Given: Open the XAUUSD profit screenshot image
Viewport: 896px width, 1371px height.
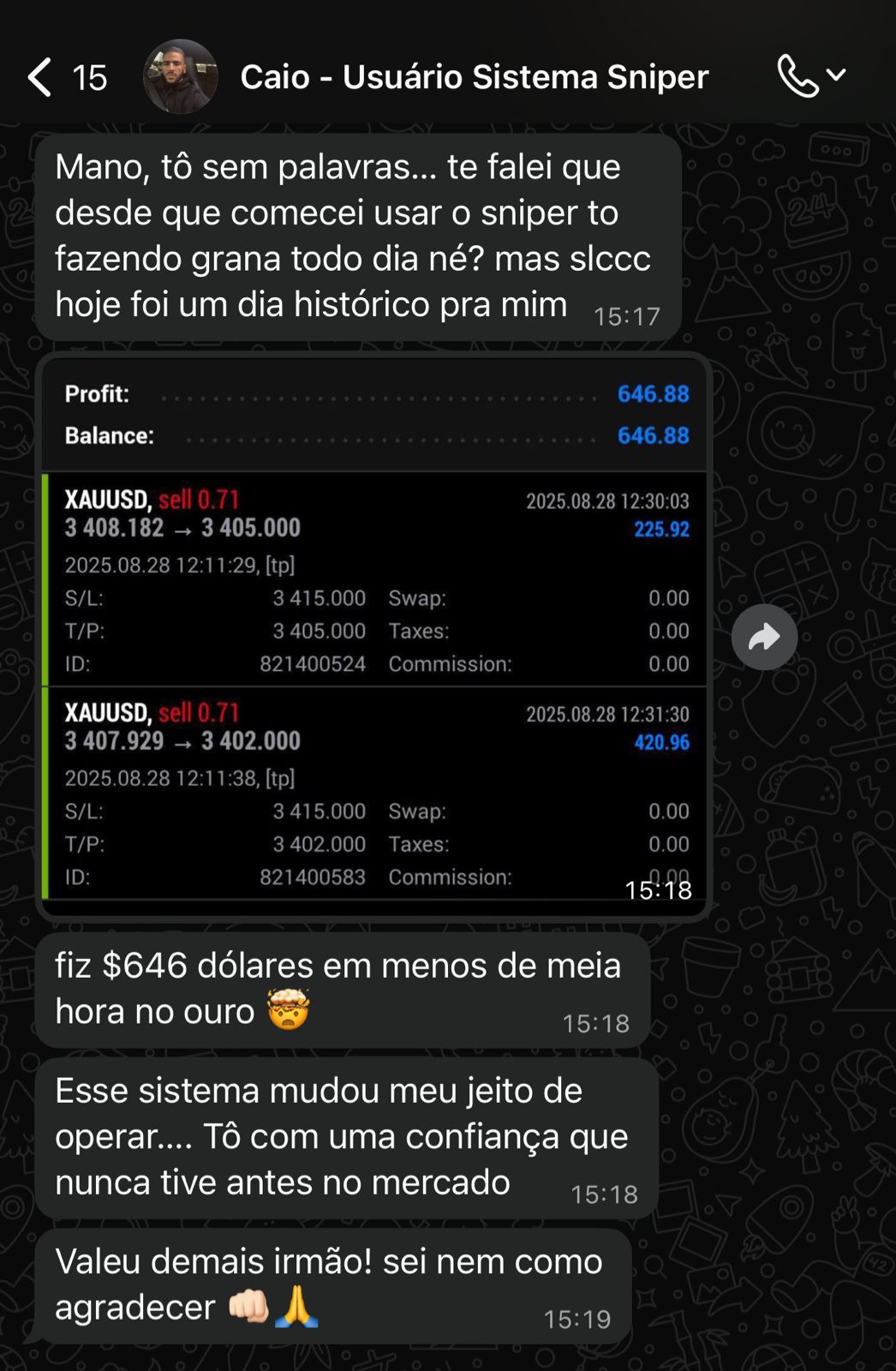Looking at the screenshot, I should point(374,636).
